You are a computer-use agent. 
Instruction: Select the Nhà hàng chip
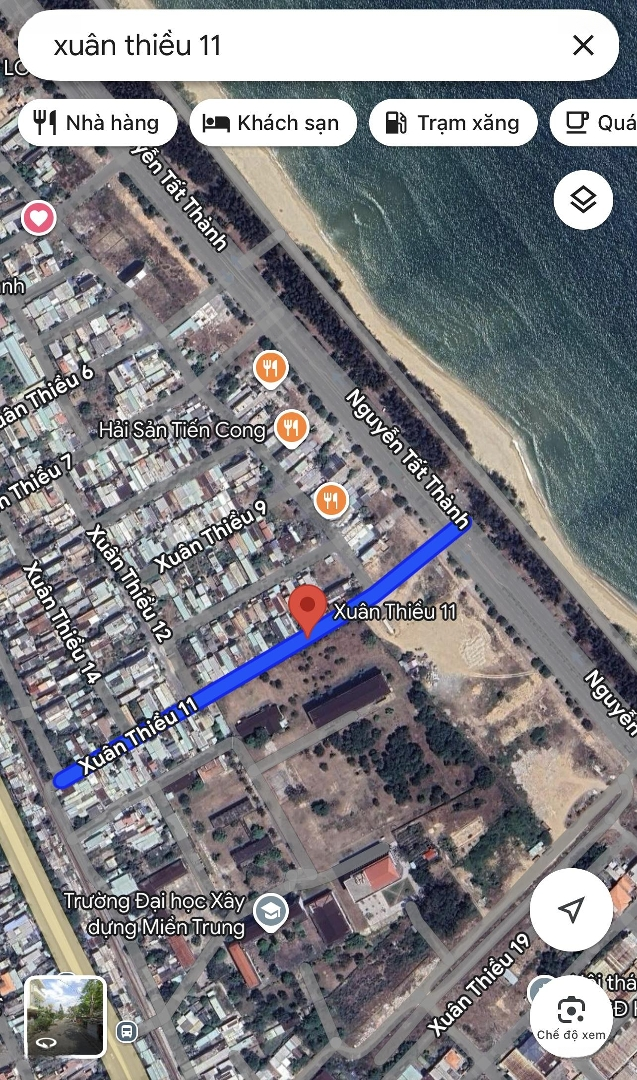pyautogui.click(x=97, y=123)
